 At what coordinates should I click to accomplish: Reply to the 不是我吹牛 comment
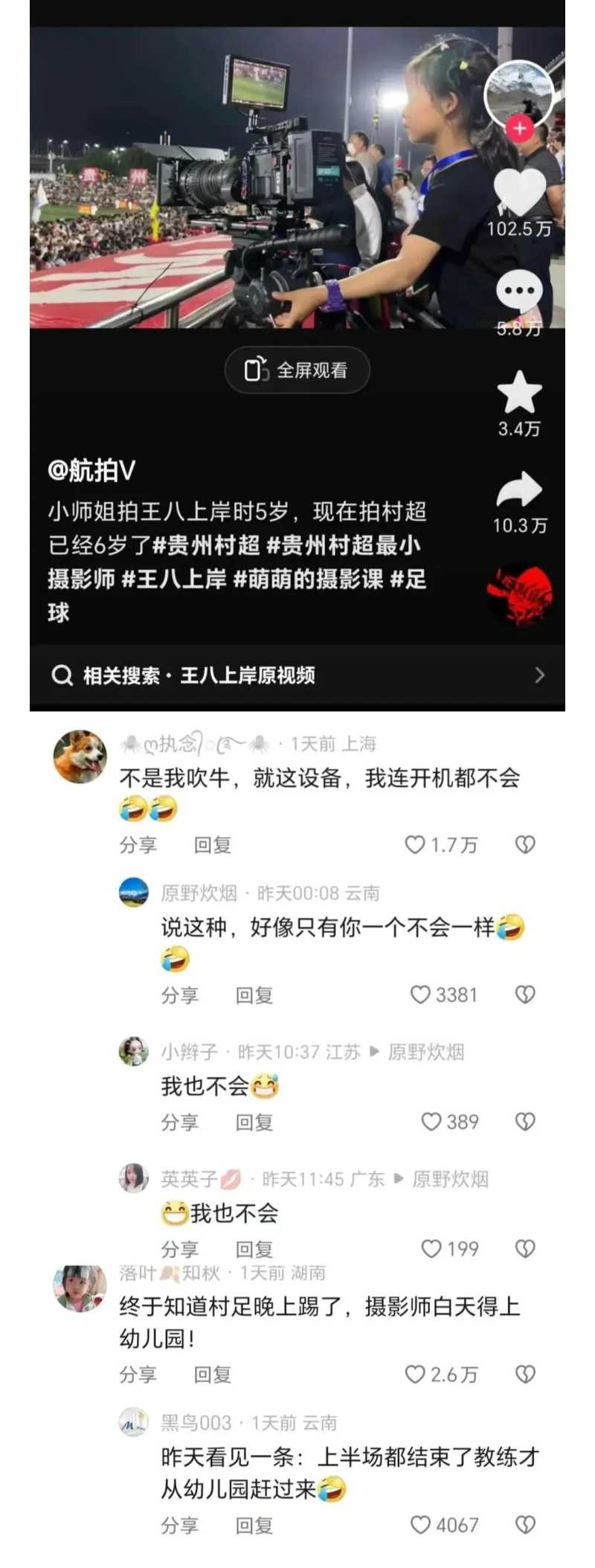[213, 845]
